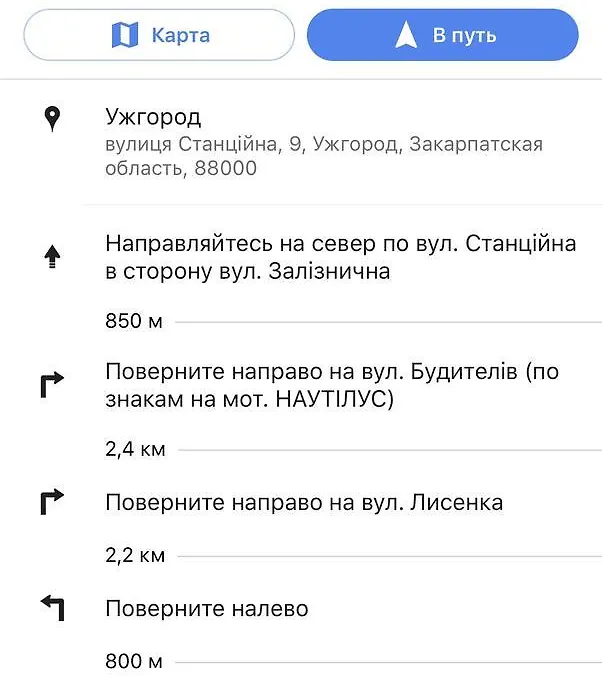Screen dimensions: 602x700
Task: Open the turn right onto вул. Лисенка step
Action: (300, 503)
